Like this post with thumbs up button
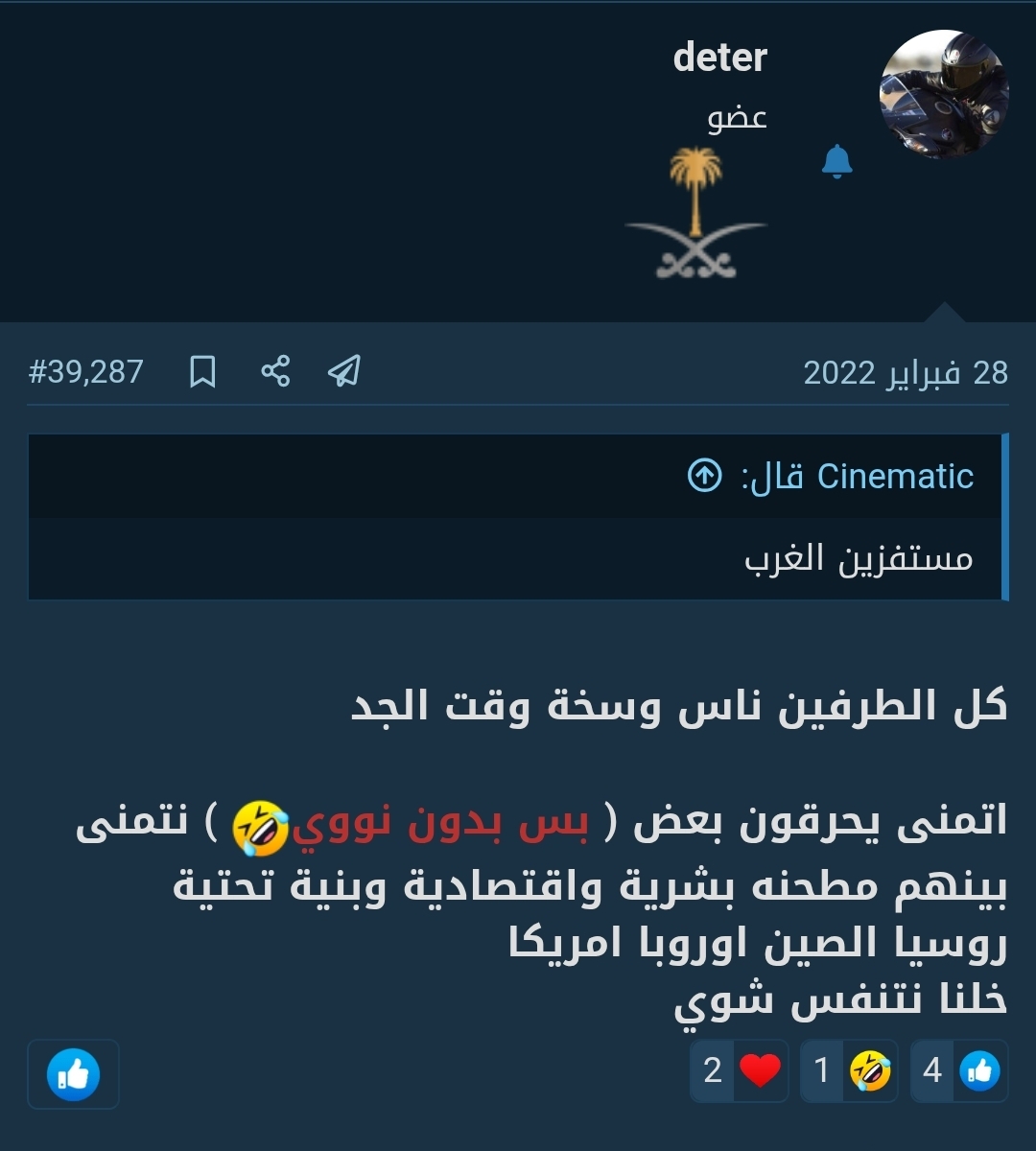Image resolution: width=1036 pixels, height=1151 pixels. (73, 1074)
